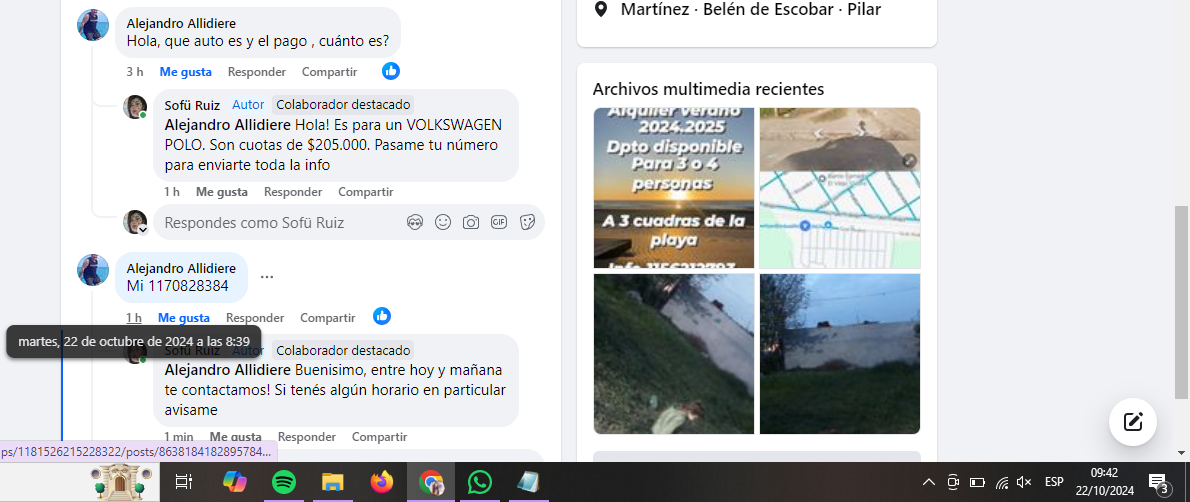
Task: Attach a photo using the camera icon
Action: 471,223
